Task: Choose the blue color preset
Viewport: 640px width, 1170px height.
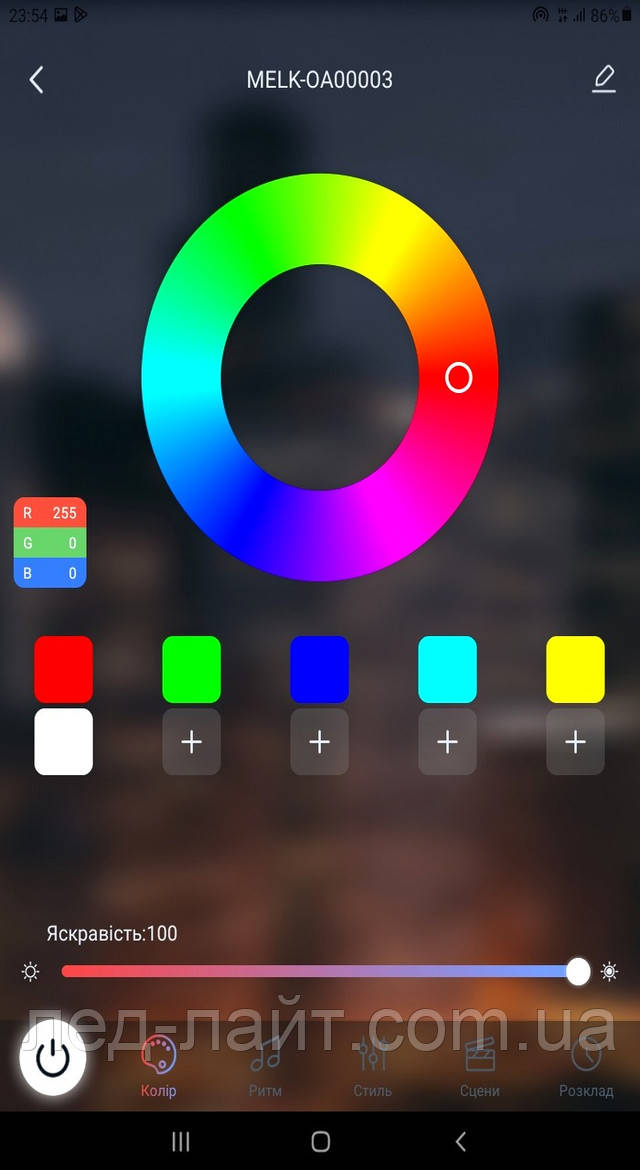Action: (319, 669)
